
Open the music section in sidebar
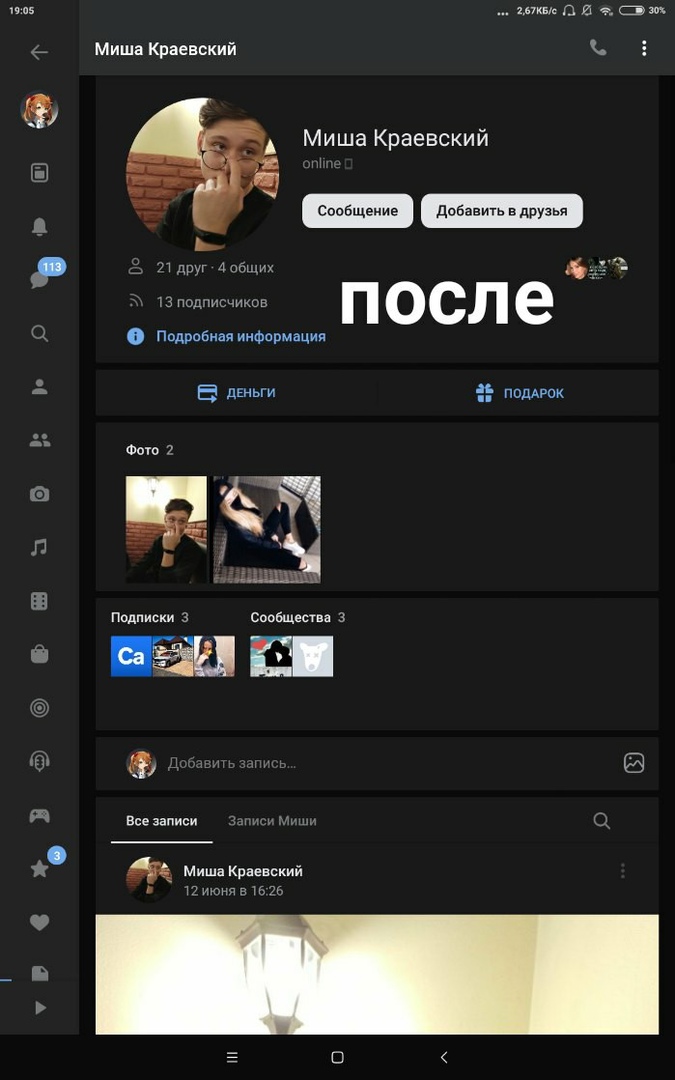[39, 547]
